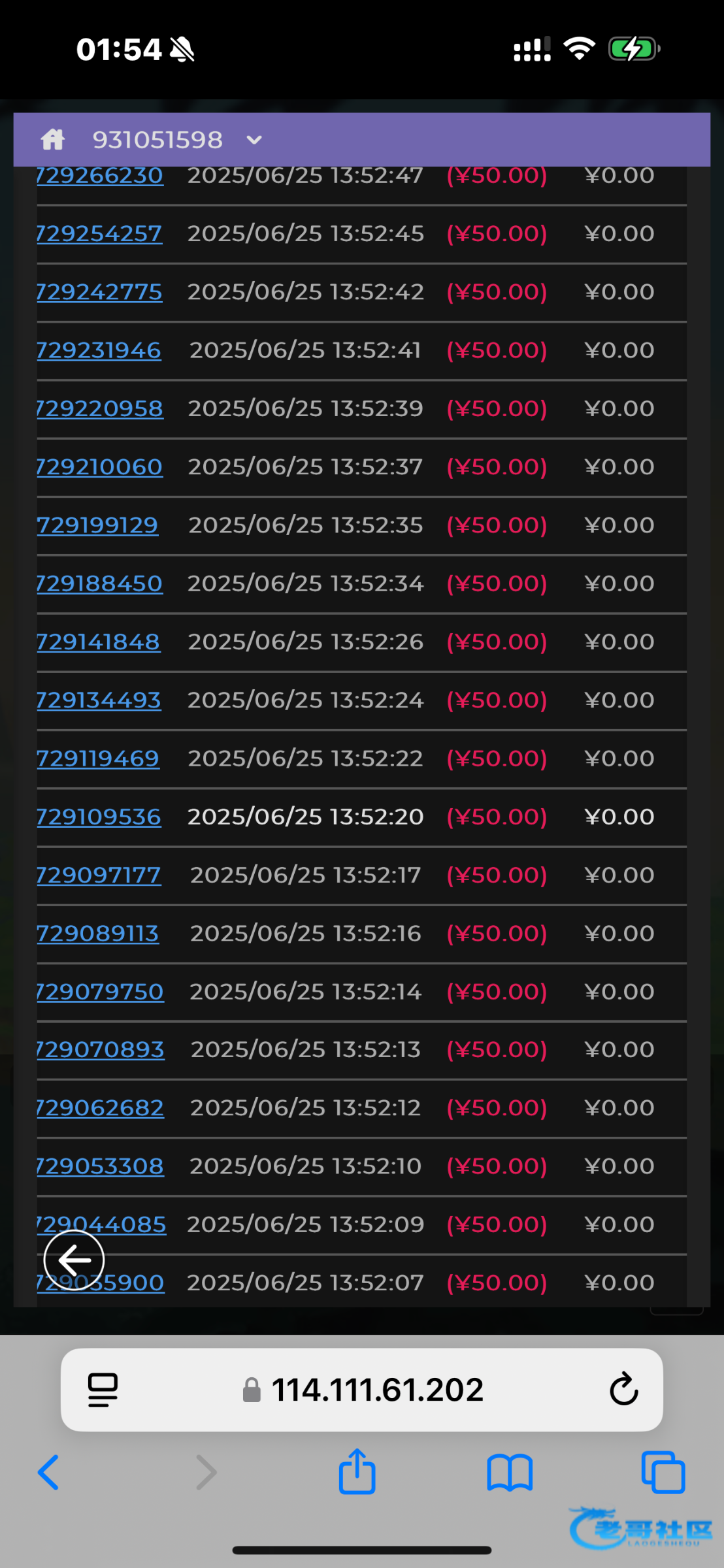Tap the circled back arrow button
The height and width of the screenshot is (1568, 724).
pos(74,1260)
